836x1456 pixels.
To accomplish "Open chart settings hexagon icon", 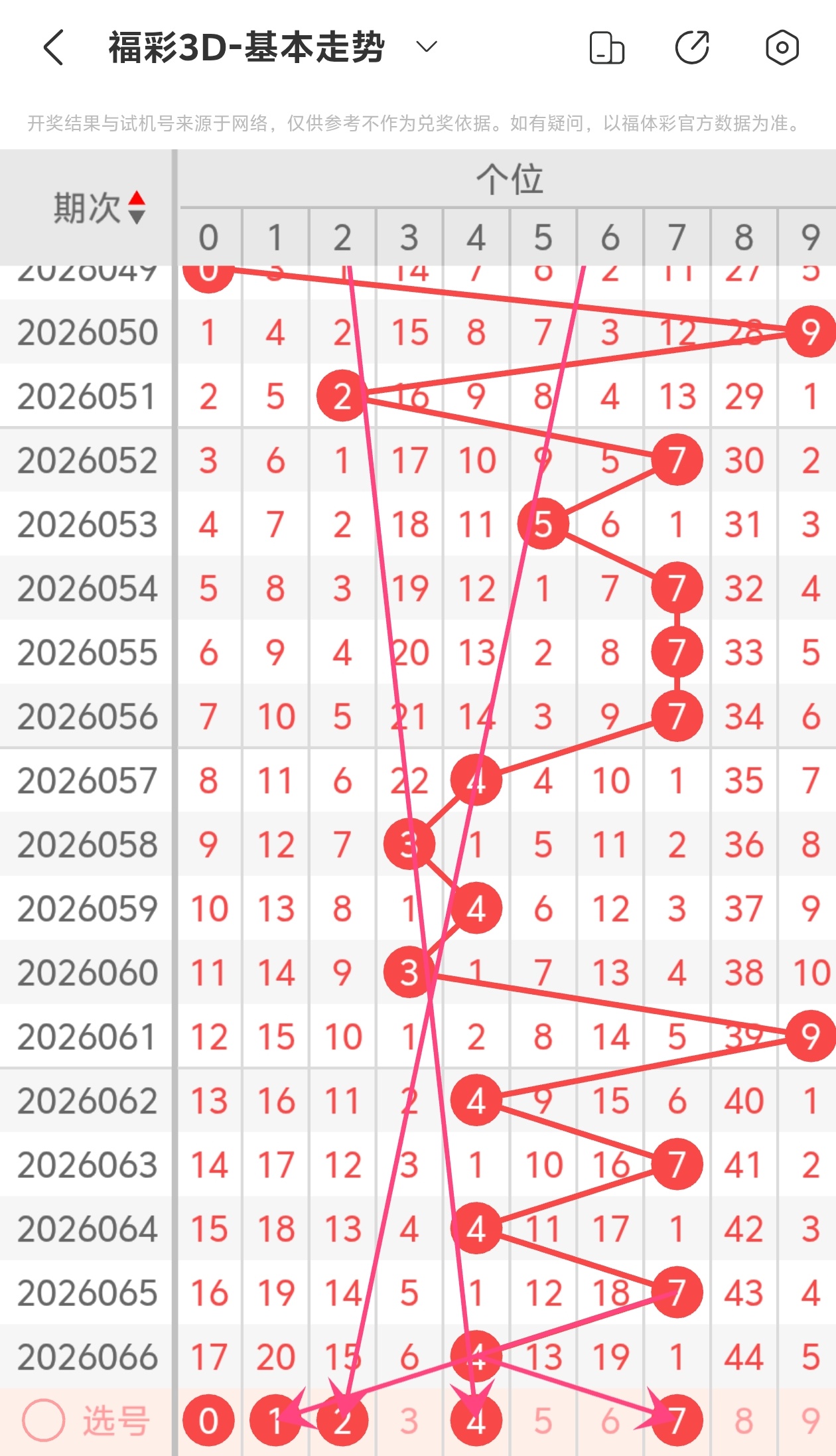I will point(782,48).
